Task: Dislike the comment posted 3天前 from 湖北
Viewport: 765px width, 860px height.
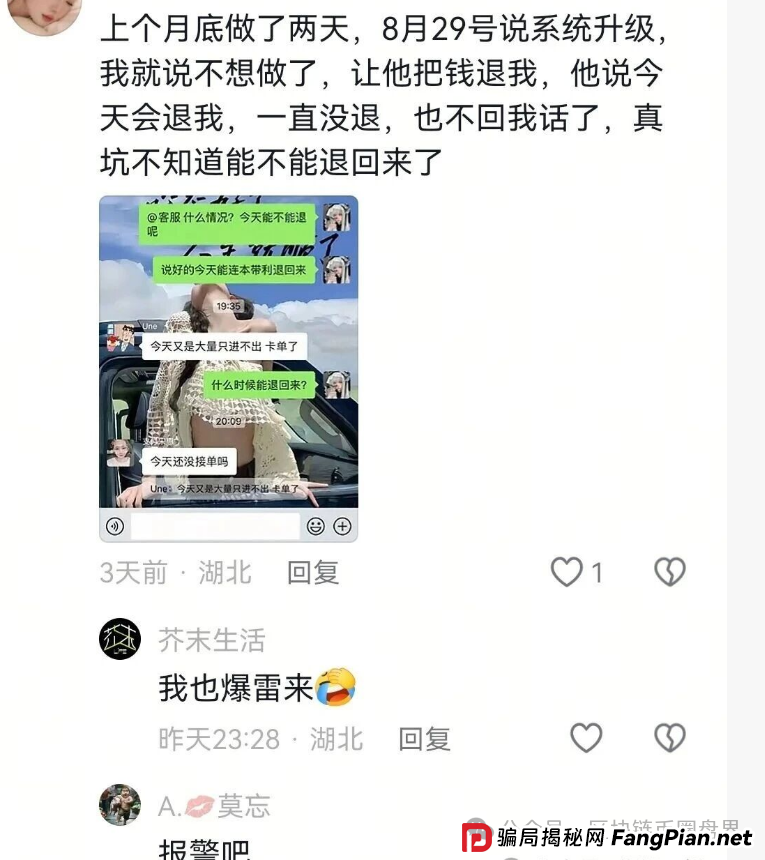Action: pyautogui.click(x=669, y=572)
